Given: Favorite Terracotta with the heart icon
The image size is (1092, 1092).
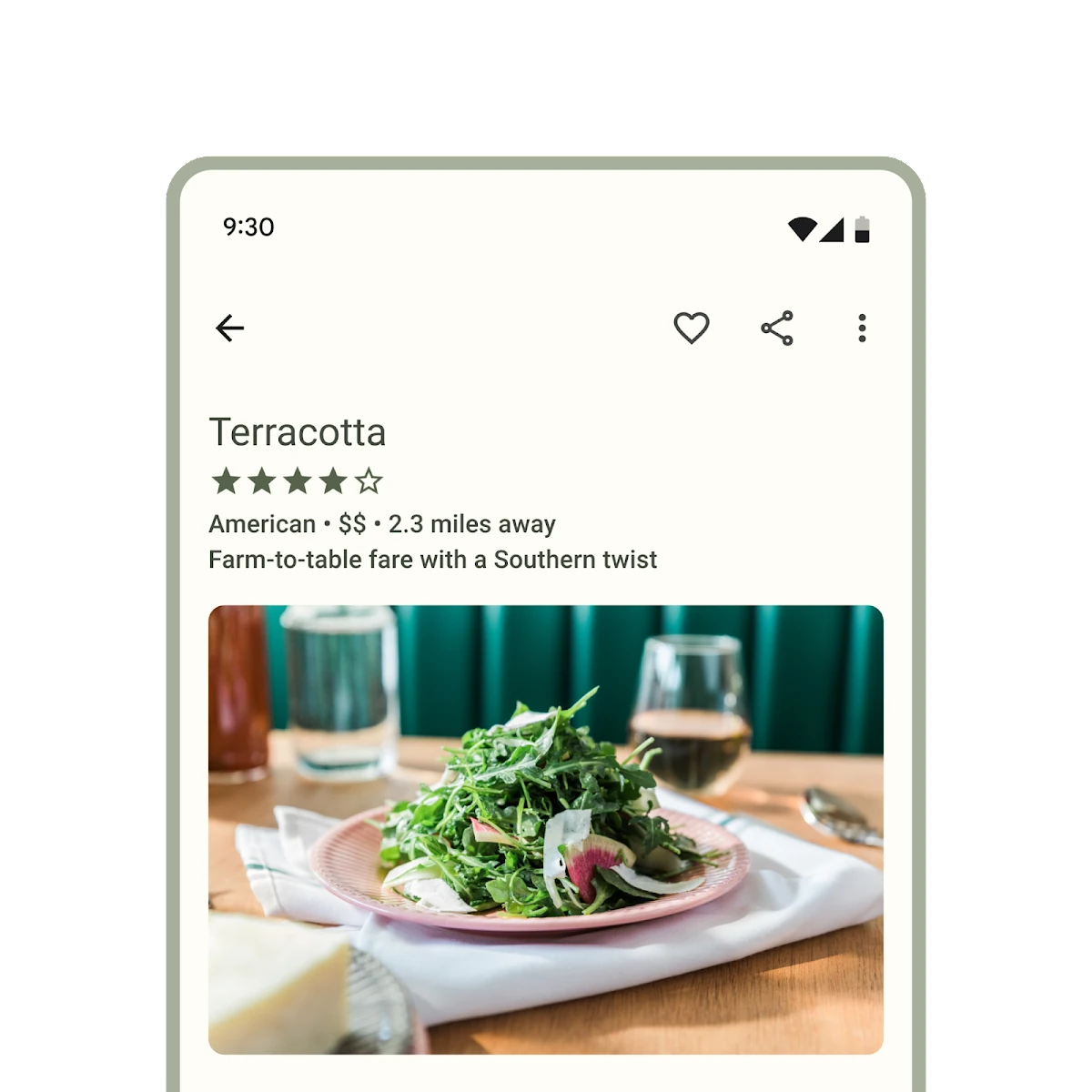Looking at the screenshot, I should (x=691, y=328).
